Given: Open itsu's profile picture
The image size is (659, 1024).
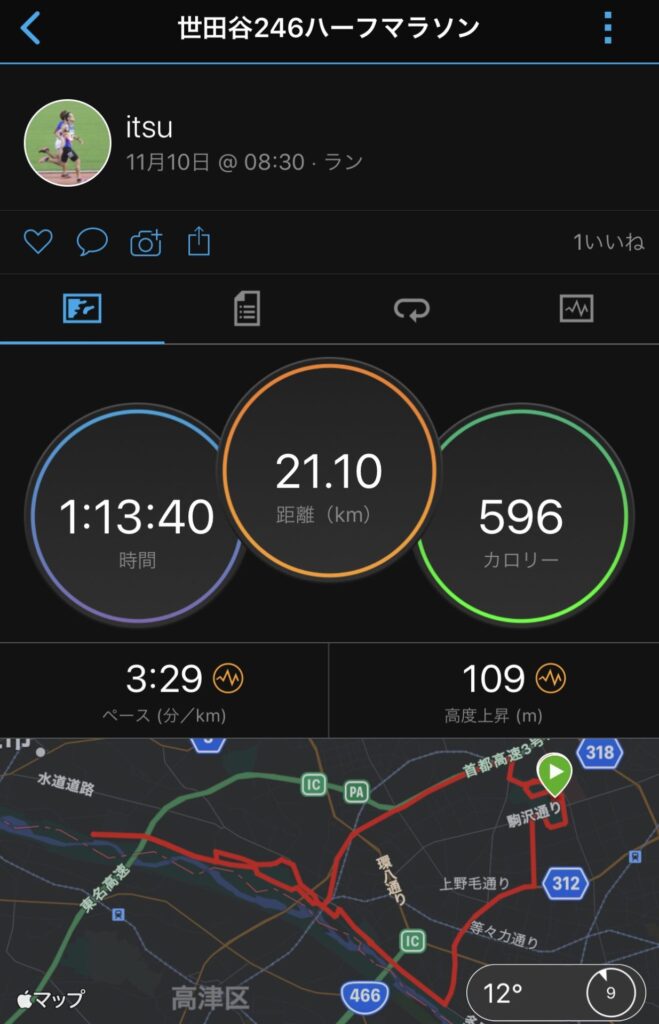Looking at the screenshot, I should (x=66, y=142).
